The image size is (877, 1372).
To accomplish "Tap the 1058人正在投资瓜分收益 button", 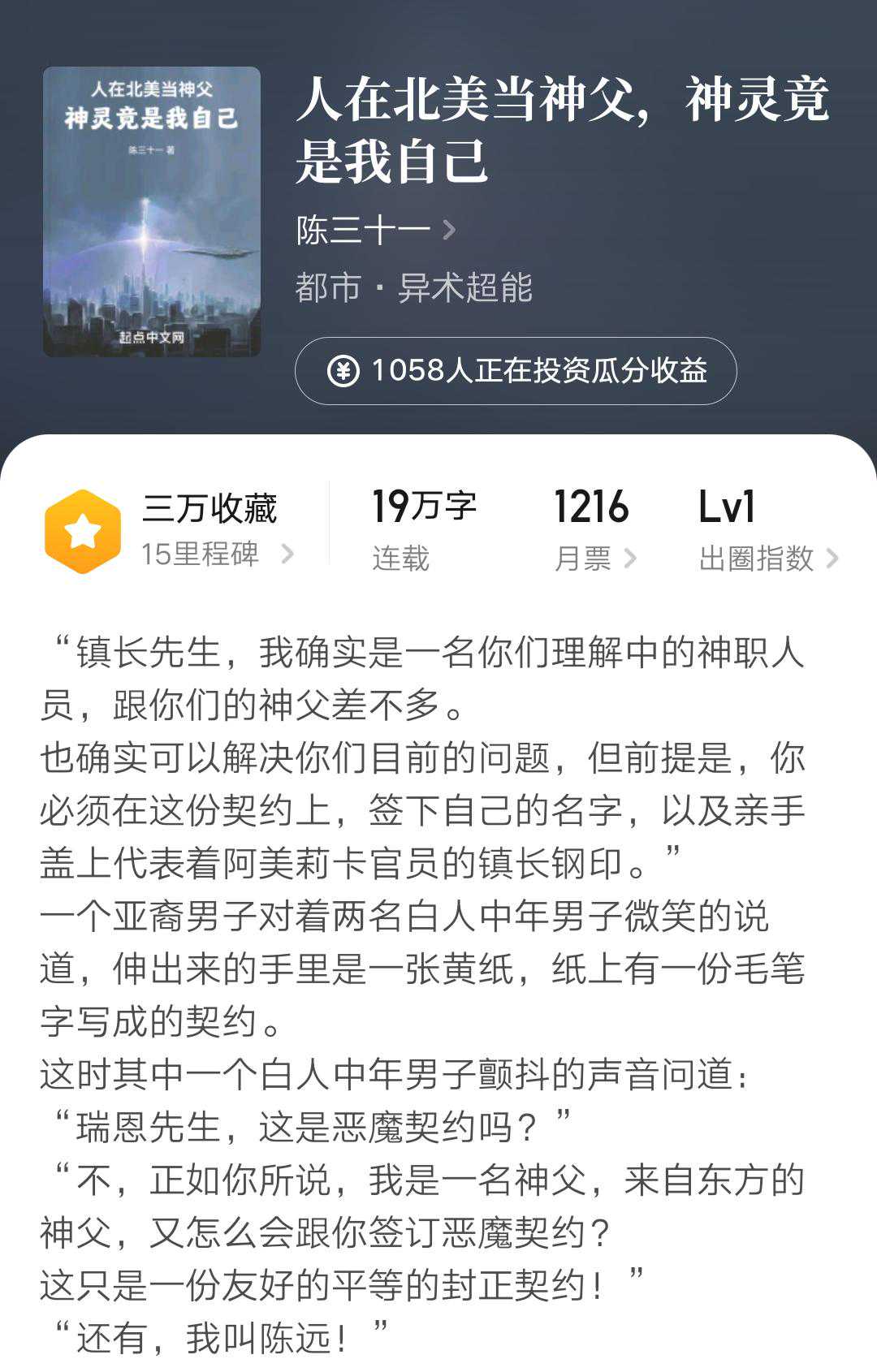I will click(516, 371).
